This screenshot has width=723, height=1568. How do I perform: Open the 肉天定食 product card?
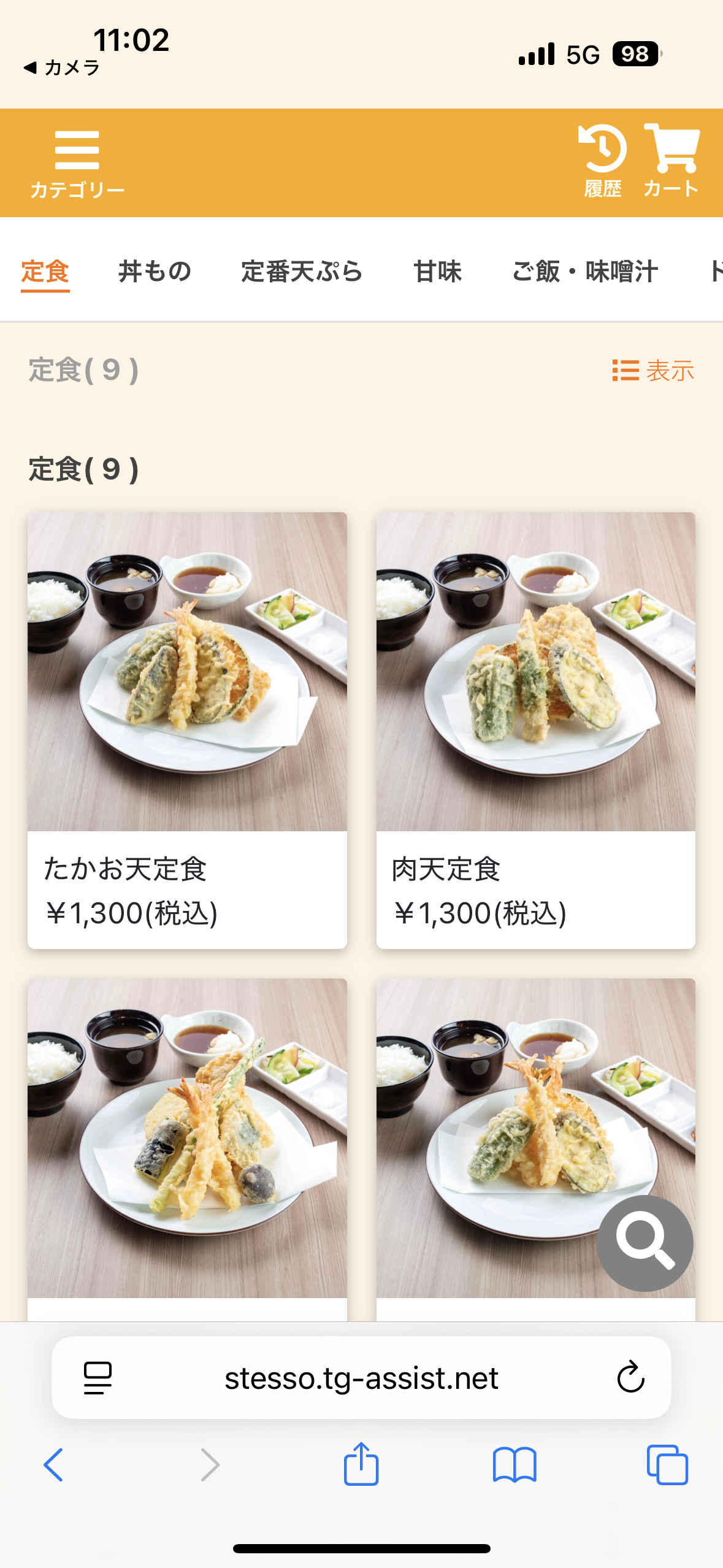[x=535, y=730]
